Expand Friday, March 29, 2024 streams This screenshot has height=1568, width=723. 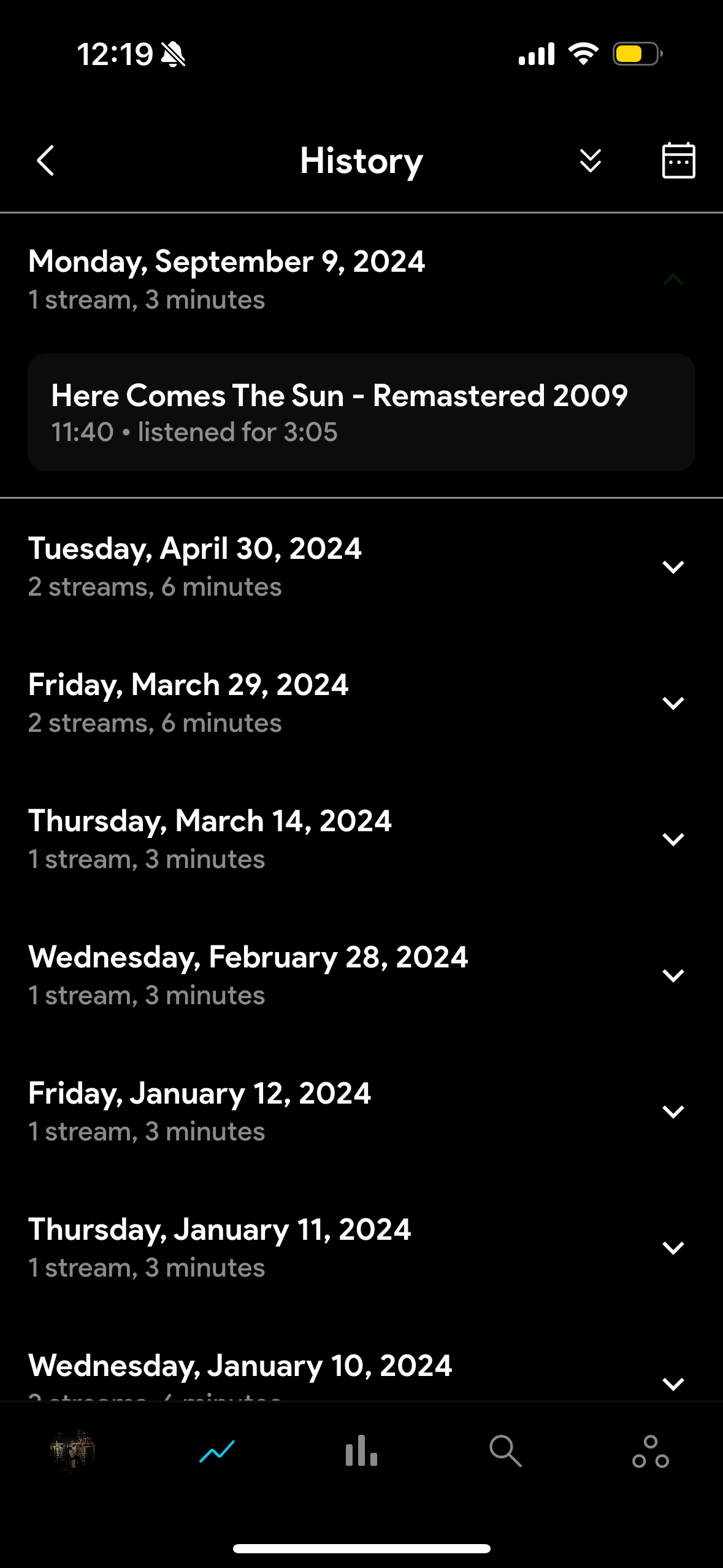(673, 703)
